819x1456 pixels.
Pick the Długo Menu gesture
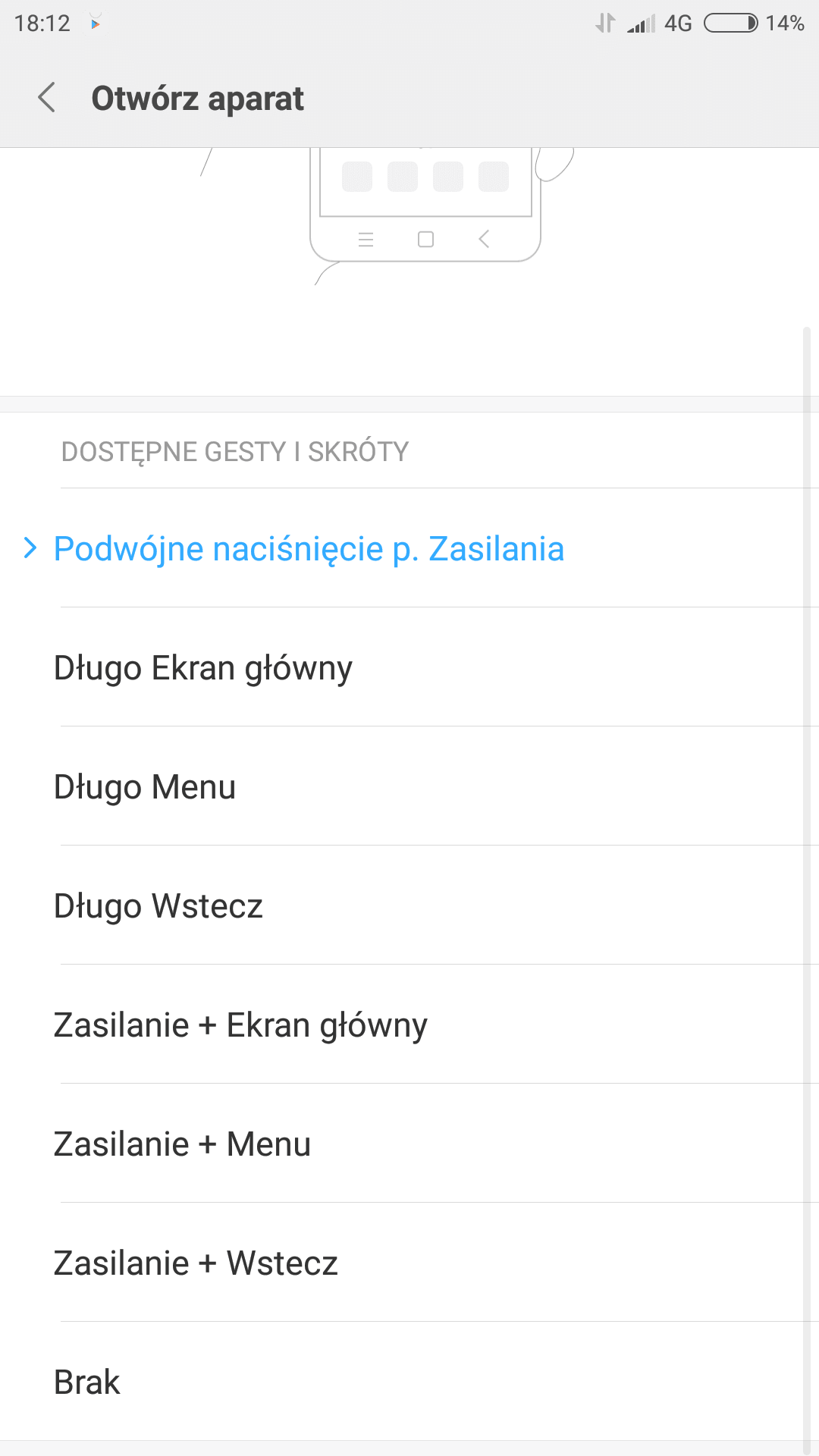[409, 786]
